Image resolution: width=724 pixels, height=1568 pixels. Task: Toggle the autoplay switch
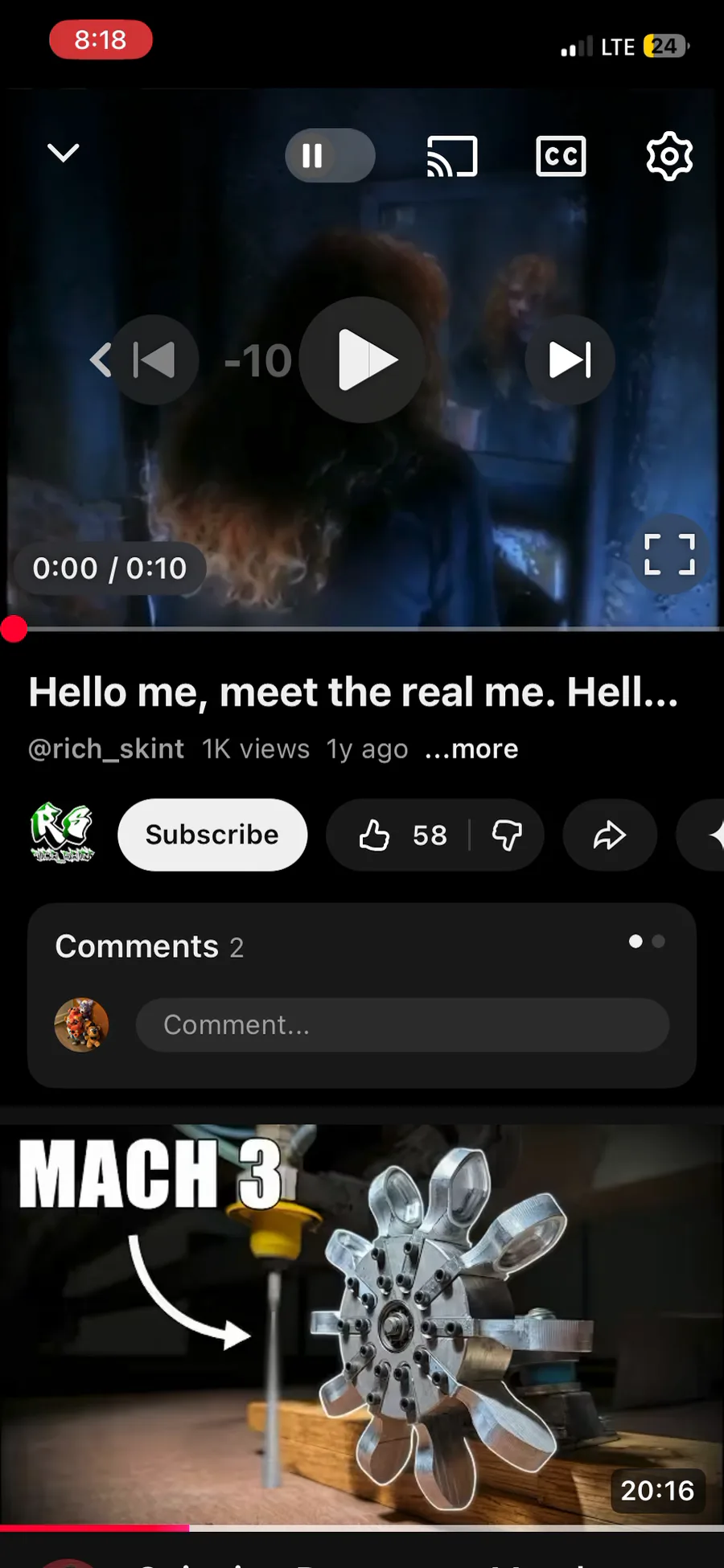pyautogui.click(x=330, y=155)
